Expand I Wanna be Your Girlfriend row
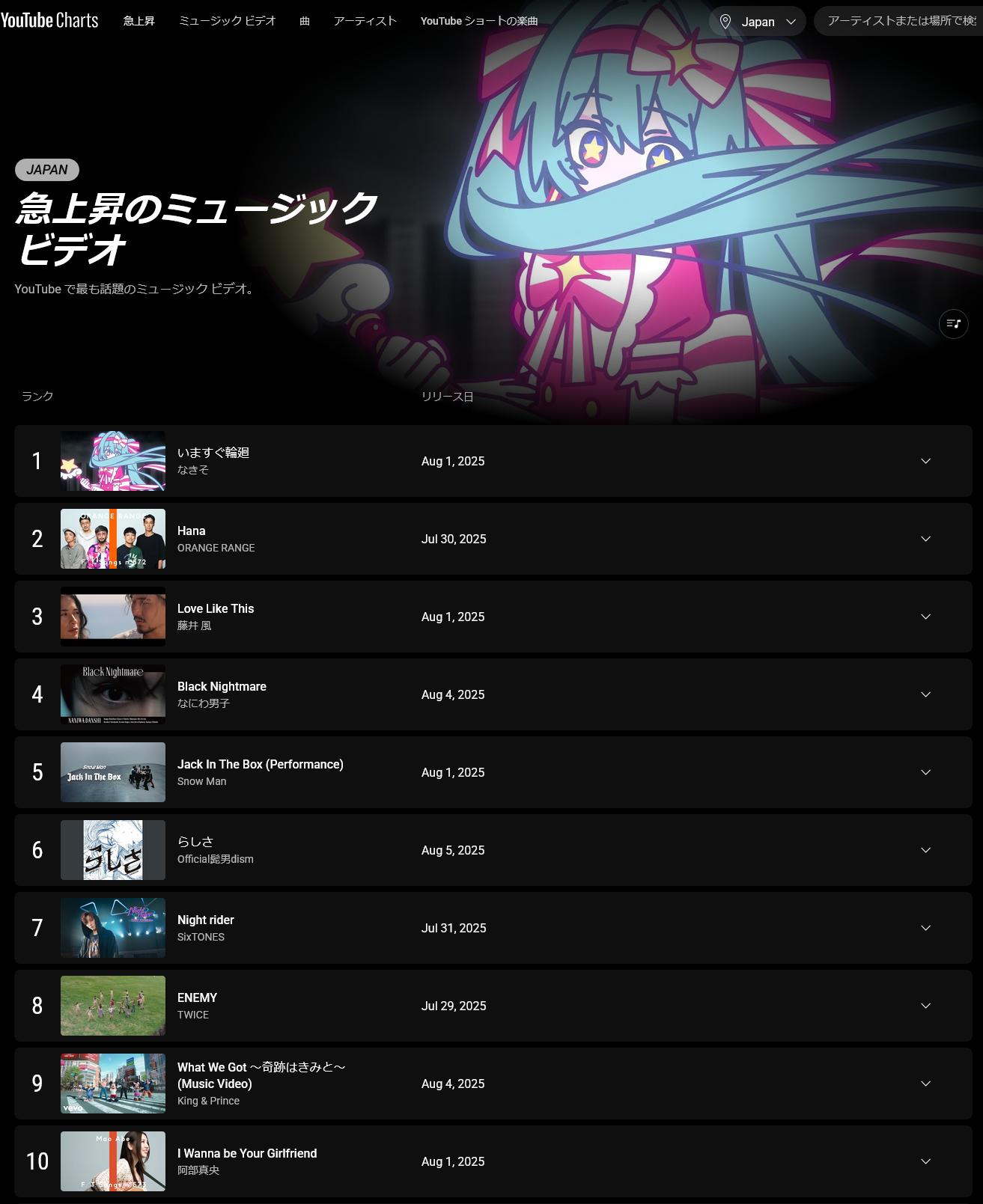The width and height of the screenshot is (983, 1204). point(925,1161)
